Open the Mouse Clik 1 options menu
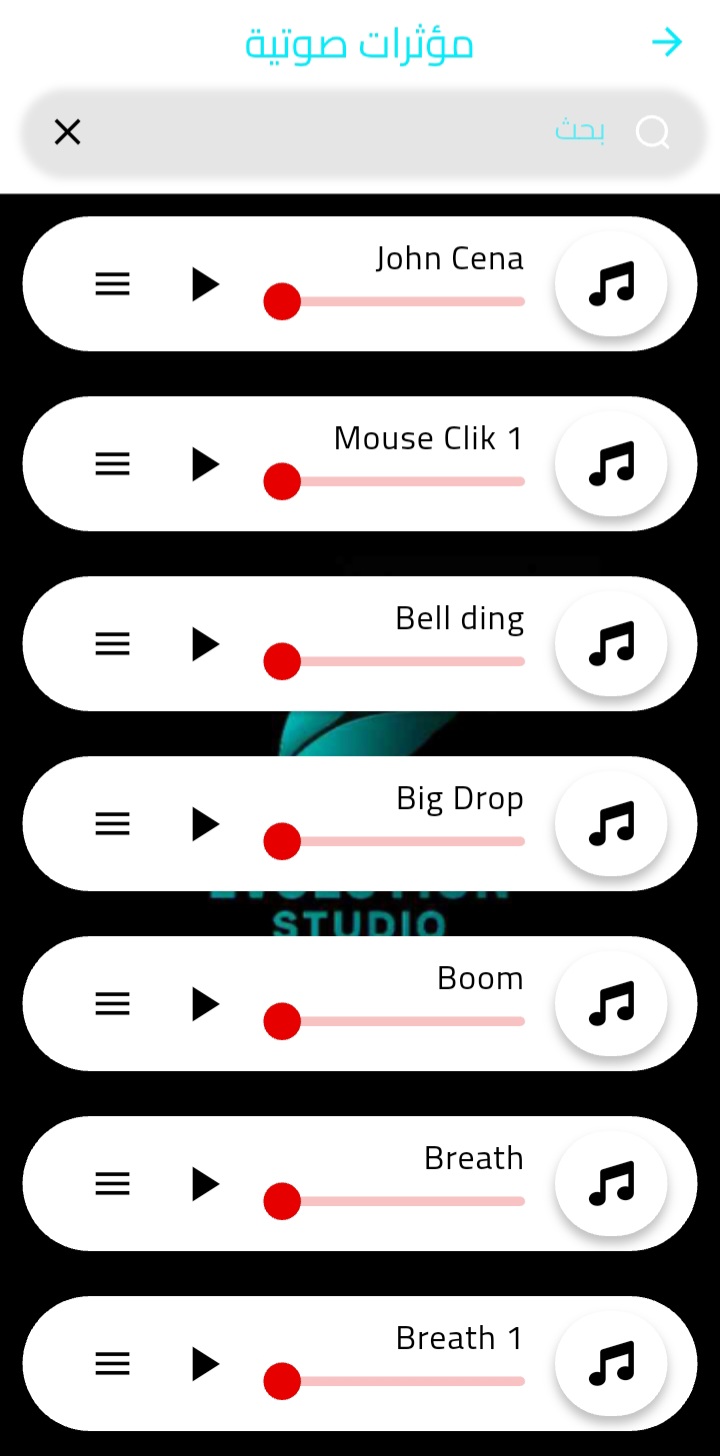Viewport: 720px width, 1456px height. (112, 464)
